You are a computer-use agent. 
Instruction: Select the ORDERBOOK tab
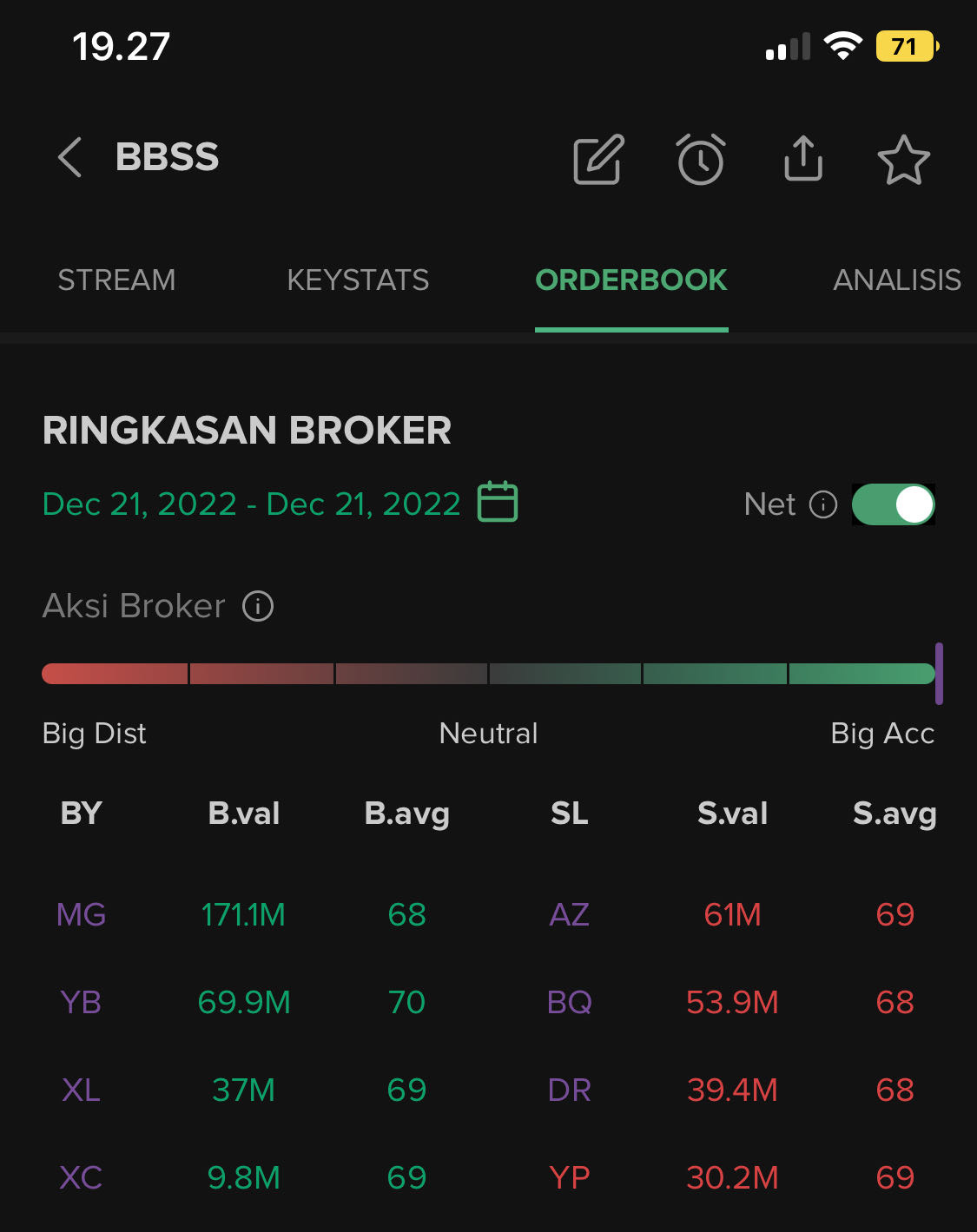click(631, 280)
